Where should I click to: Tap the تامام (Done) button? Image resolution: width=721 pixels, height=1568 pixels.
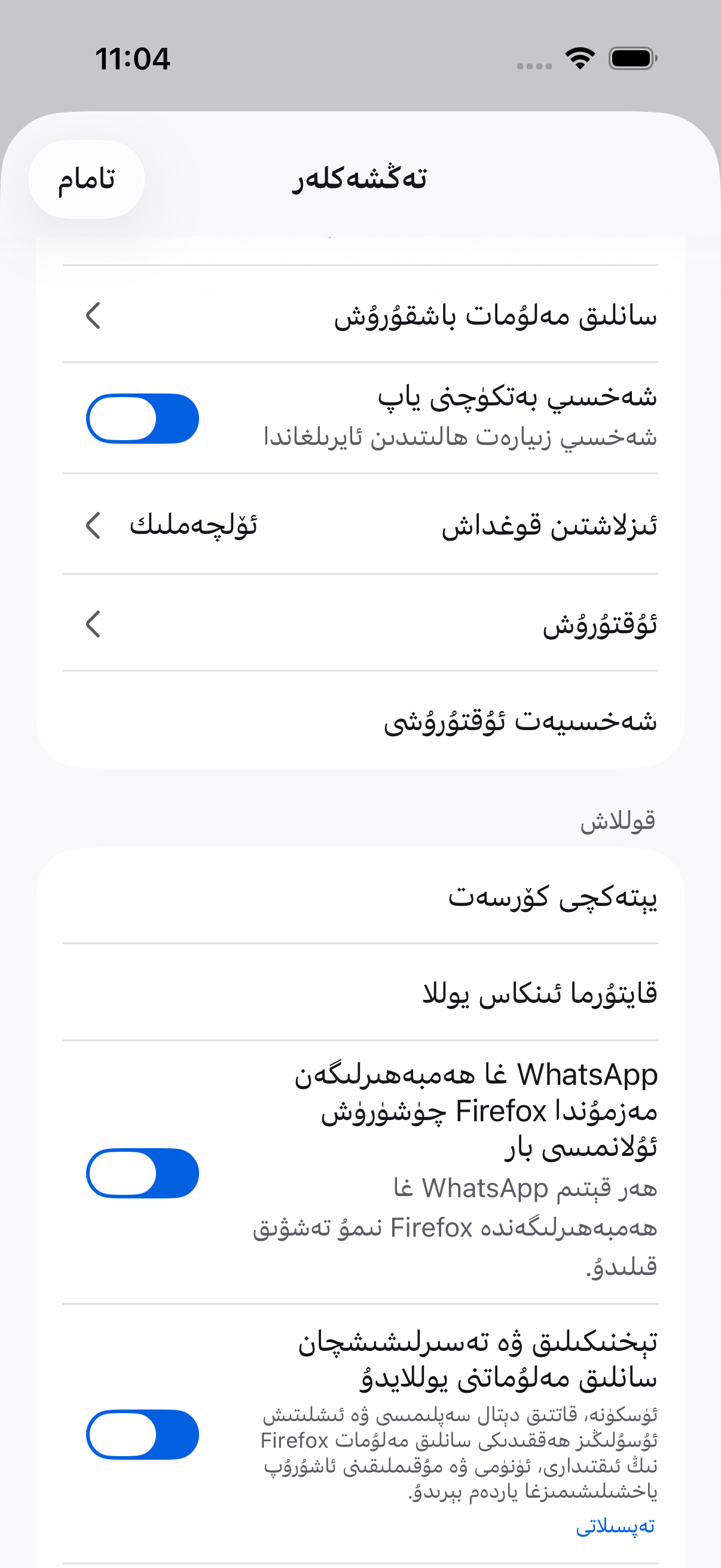[87, 179]
